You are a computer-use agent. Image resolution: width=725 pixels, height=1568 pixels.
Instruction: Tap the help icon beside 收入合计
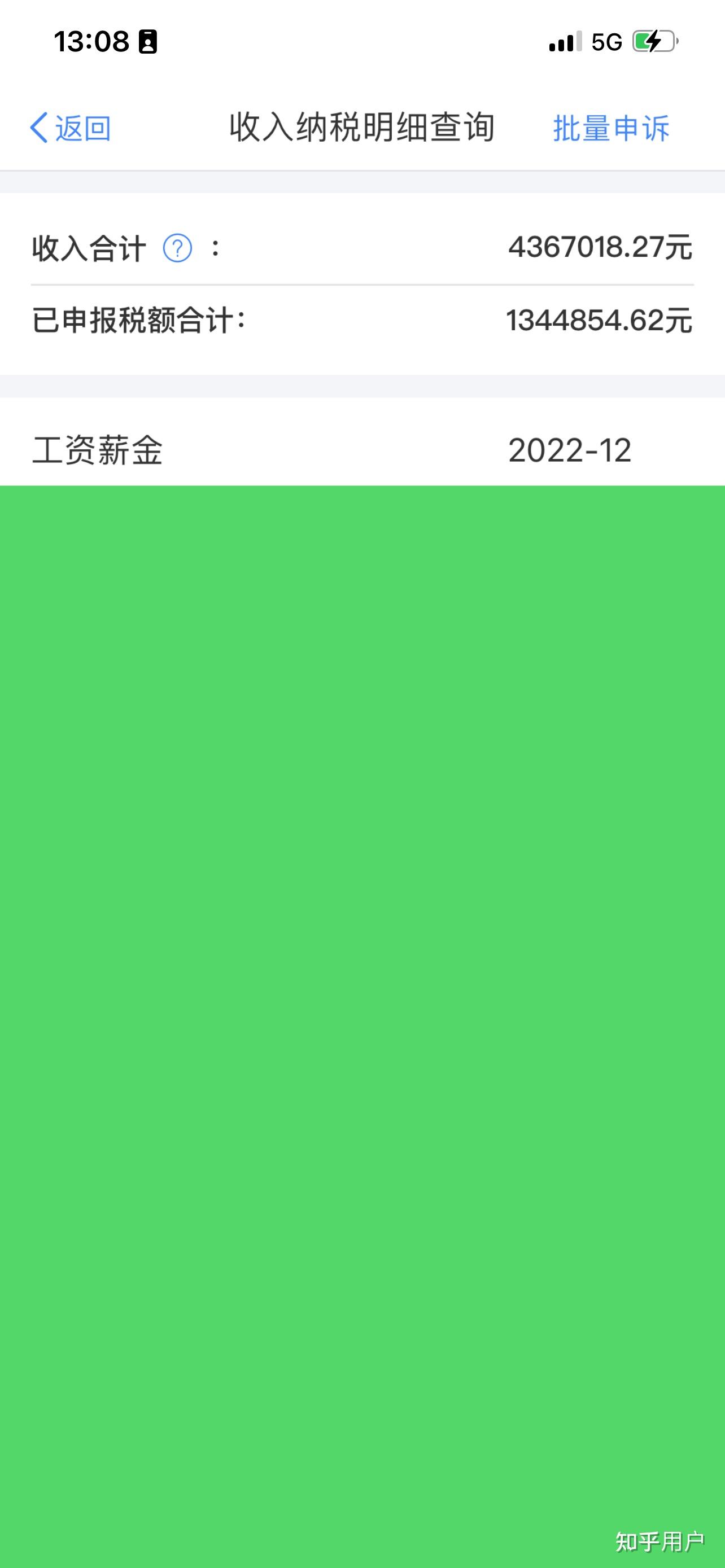tap(177, 248)
